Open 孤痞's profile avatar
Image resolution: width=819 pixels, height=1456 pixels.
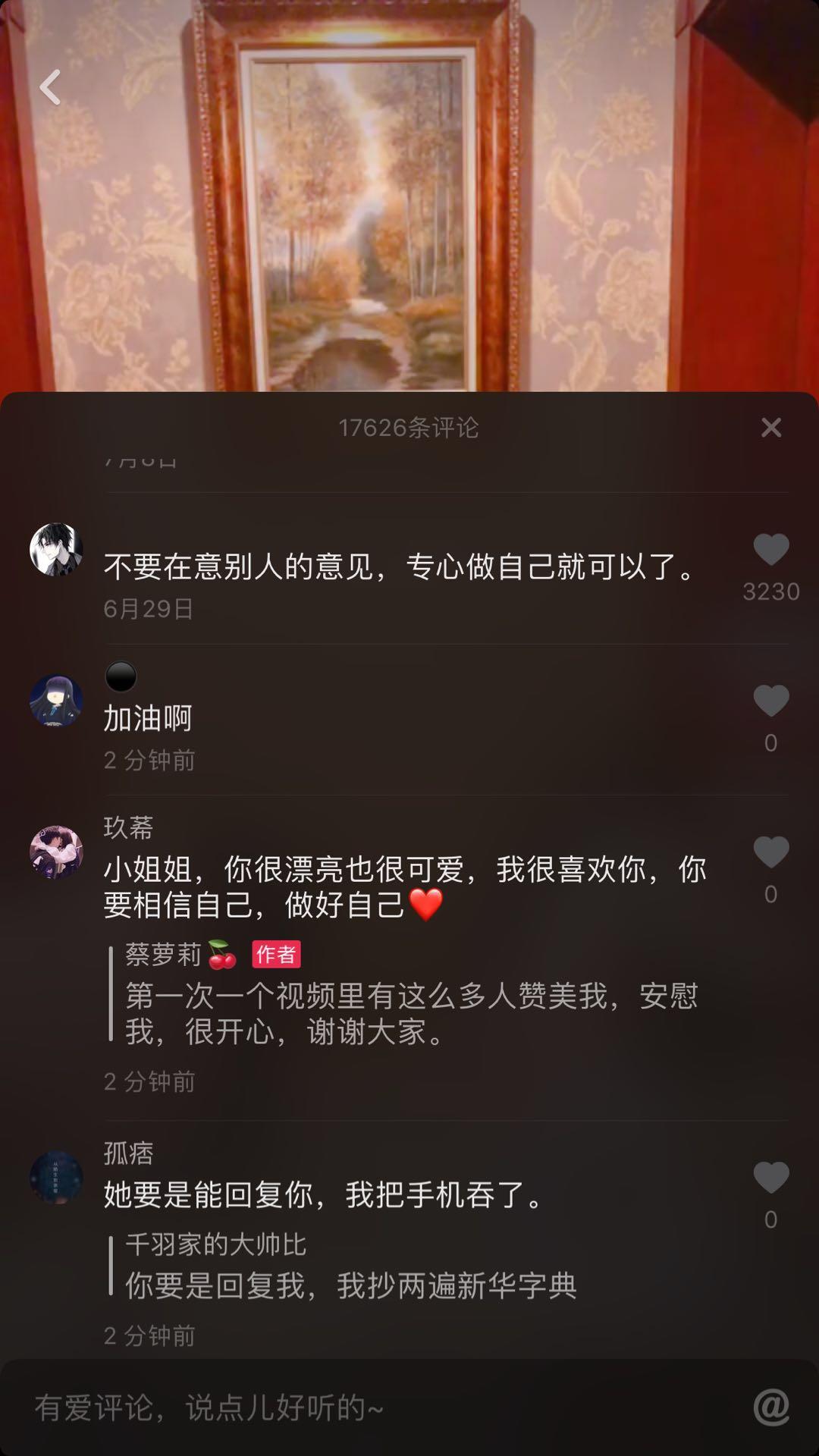point(56,1178)
